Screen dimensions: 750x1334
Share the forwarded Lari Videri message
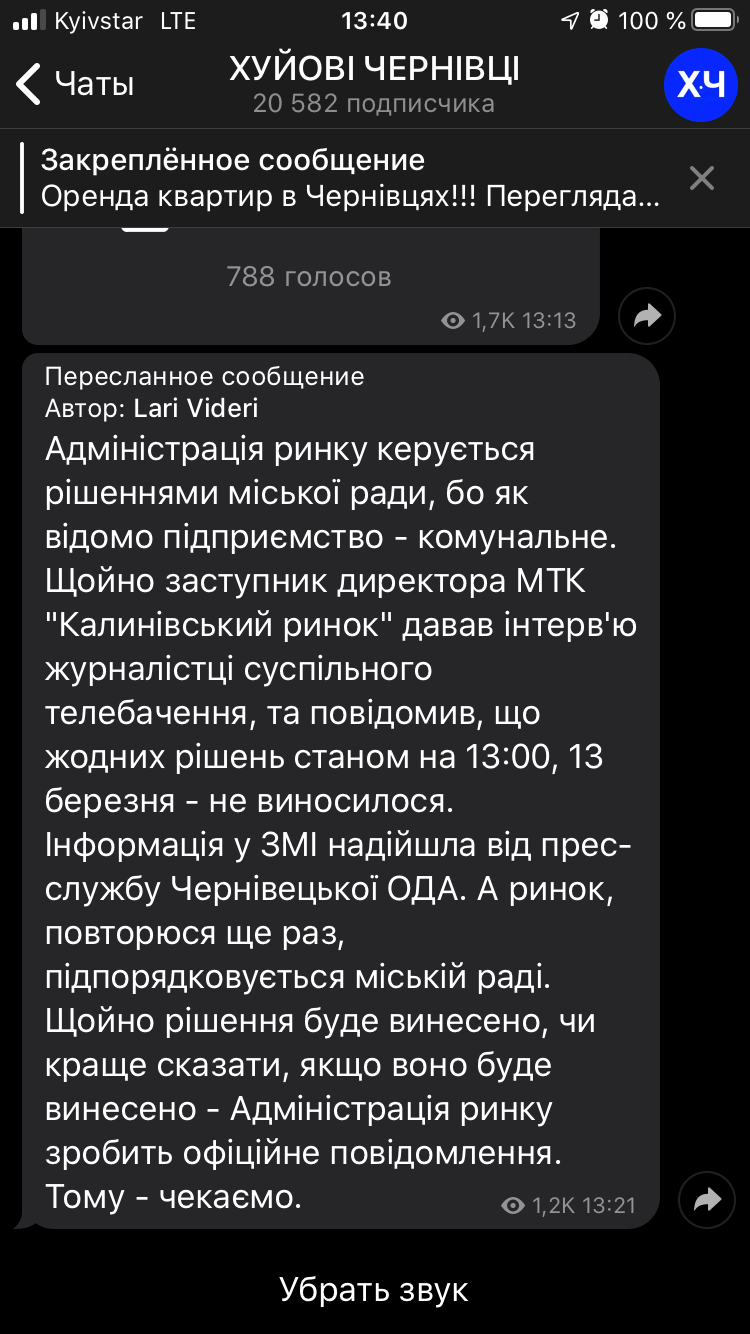point(707,1200)
